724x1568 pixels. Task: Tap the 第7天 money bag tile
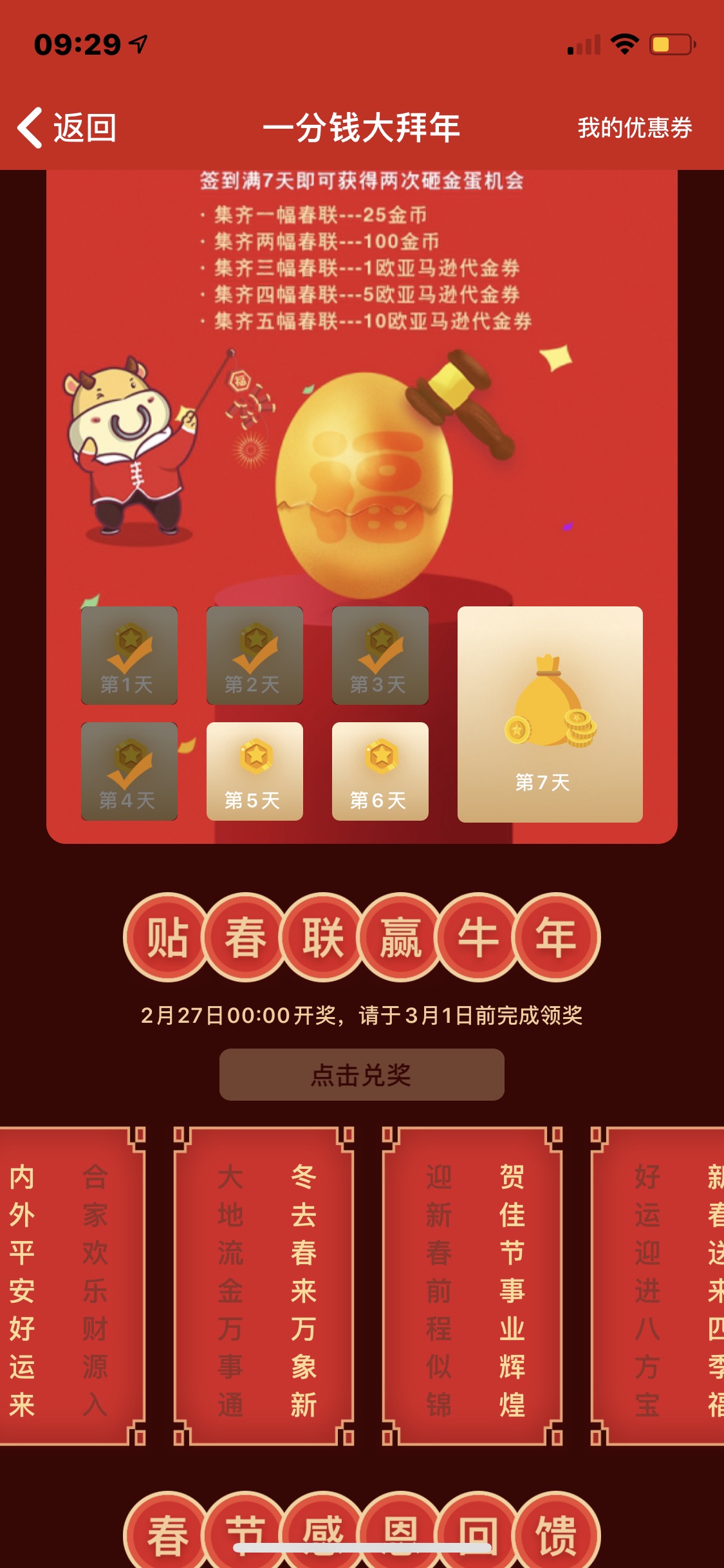550,714
